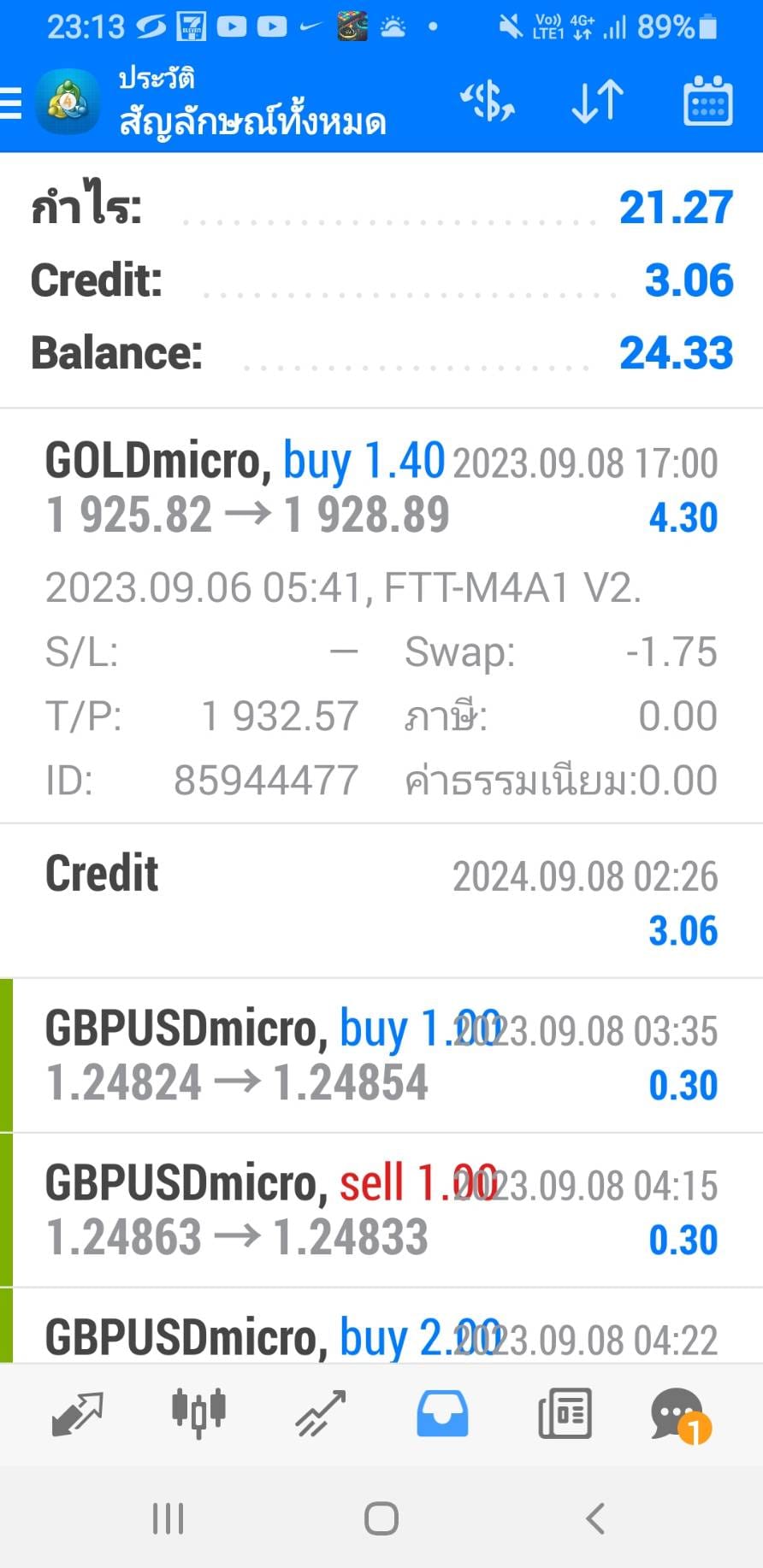The height and width of the screenshot is (1568, 763).
Task: Go back using system back button
Action: [595, 1519]
